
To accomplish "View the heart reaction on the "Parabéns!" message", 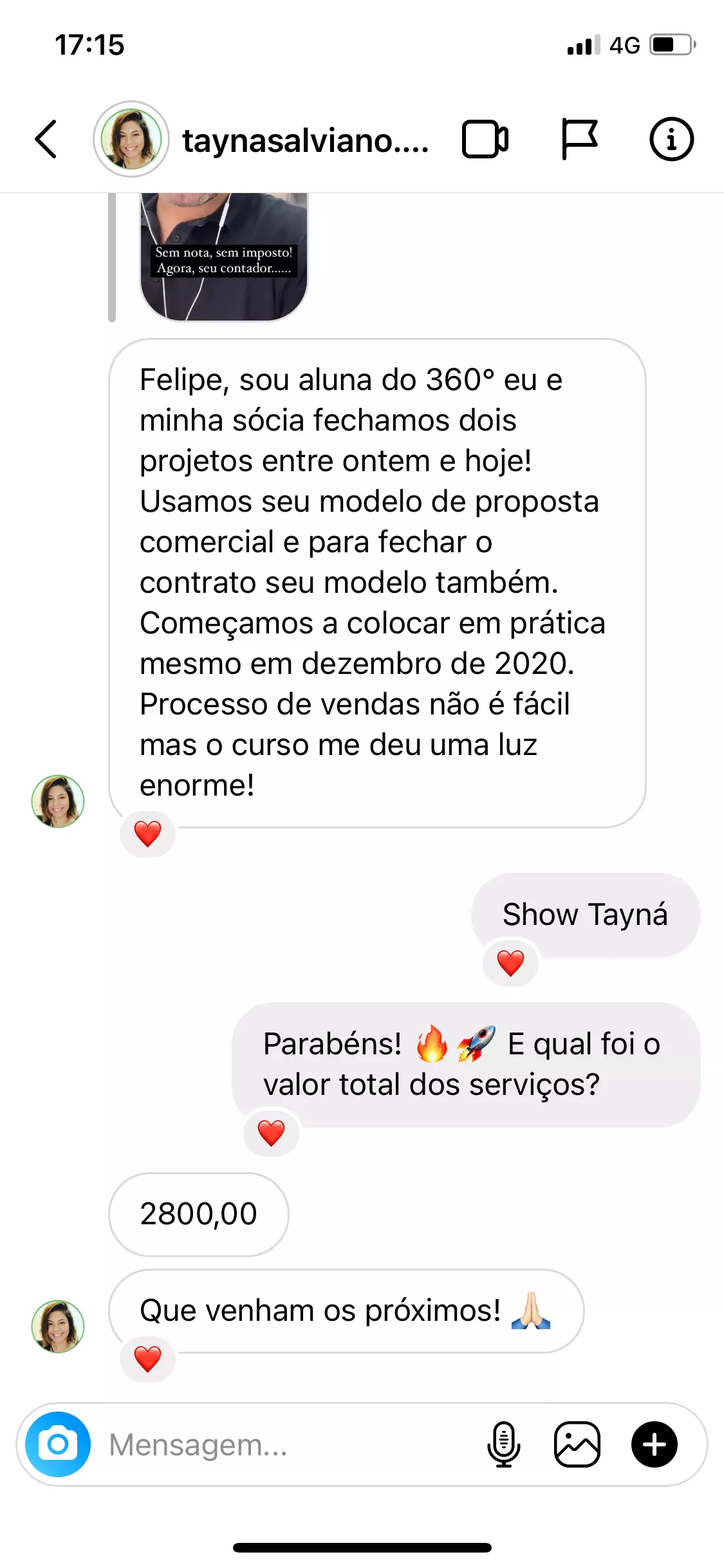I will tap(271, 1133).
